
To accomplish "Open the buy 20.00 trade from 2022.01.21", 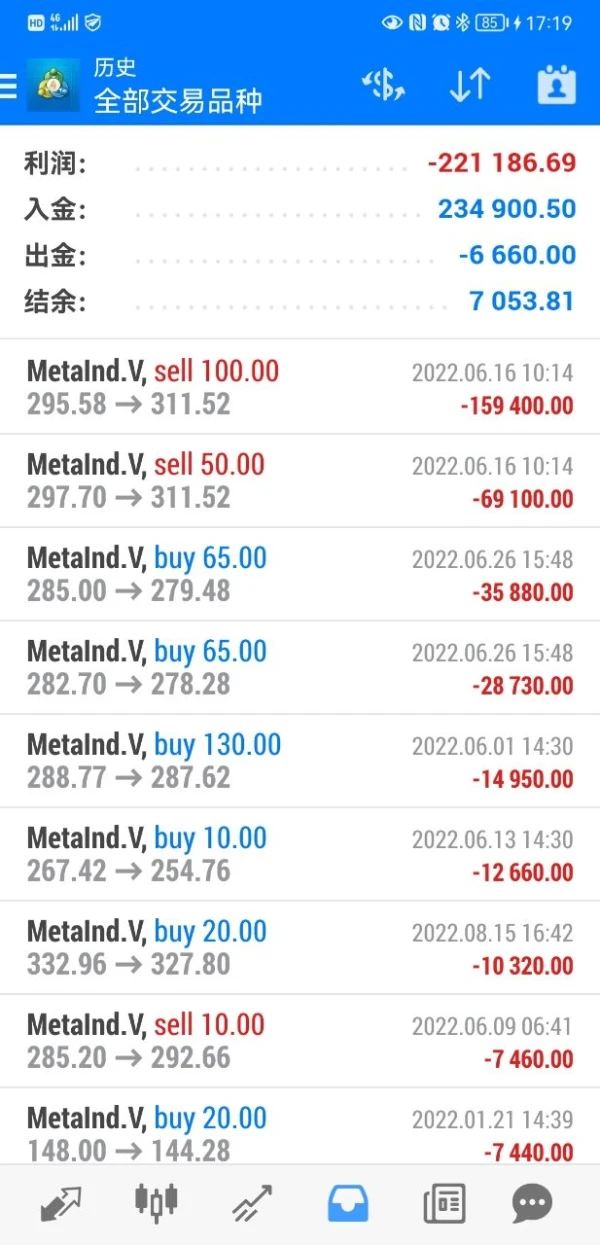I will [x=300, y=1132].
